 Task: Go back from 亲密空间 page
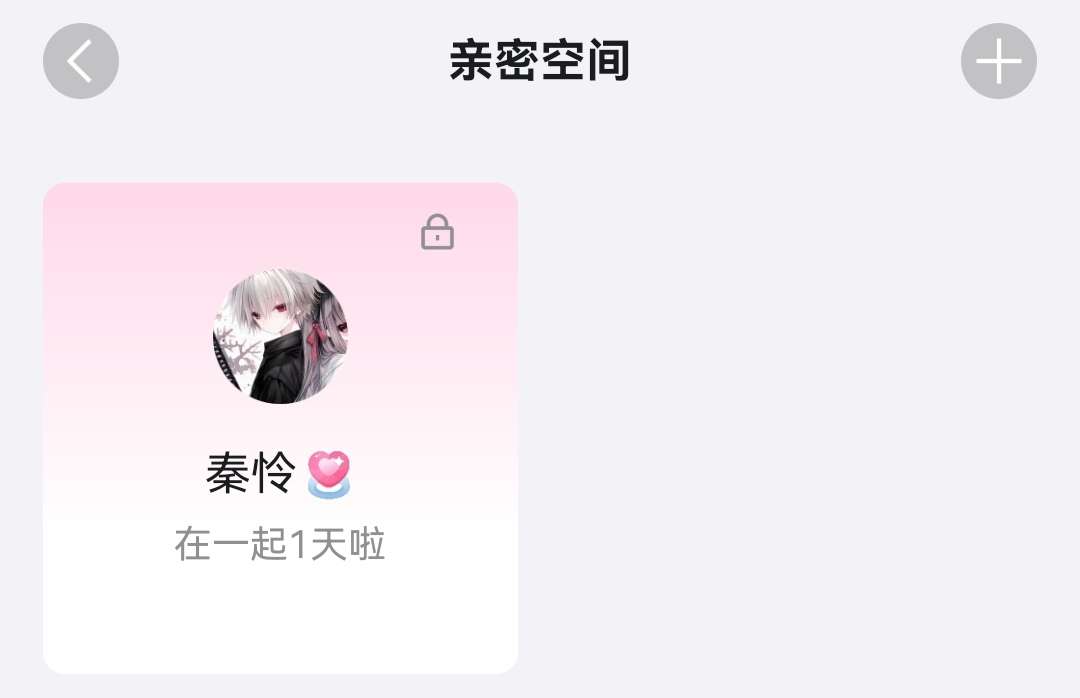(x=80, y=61)
